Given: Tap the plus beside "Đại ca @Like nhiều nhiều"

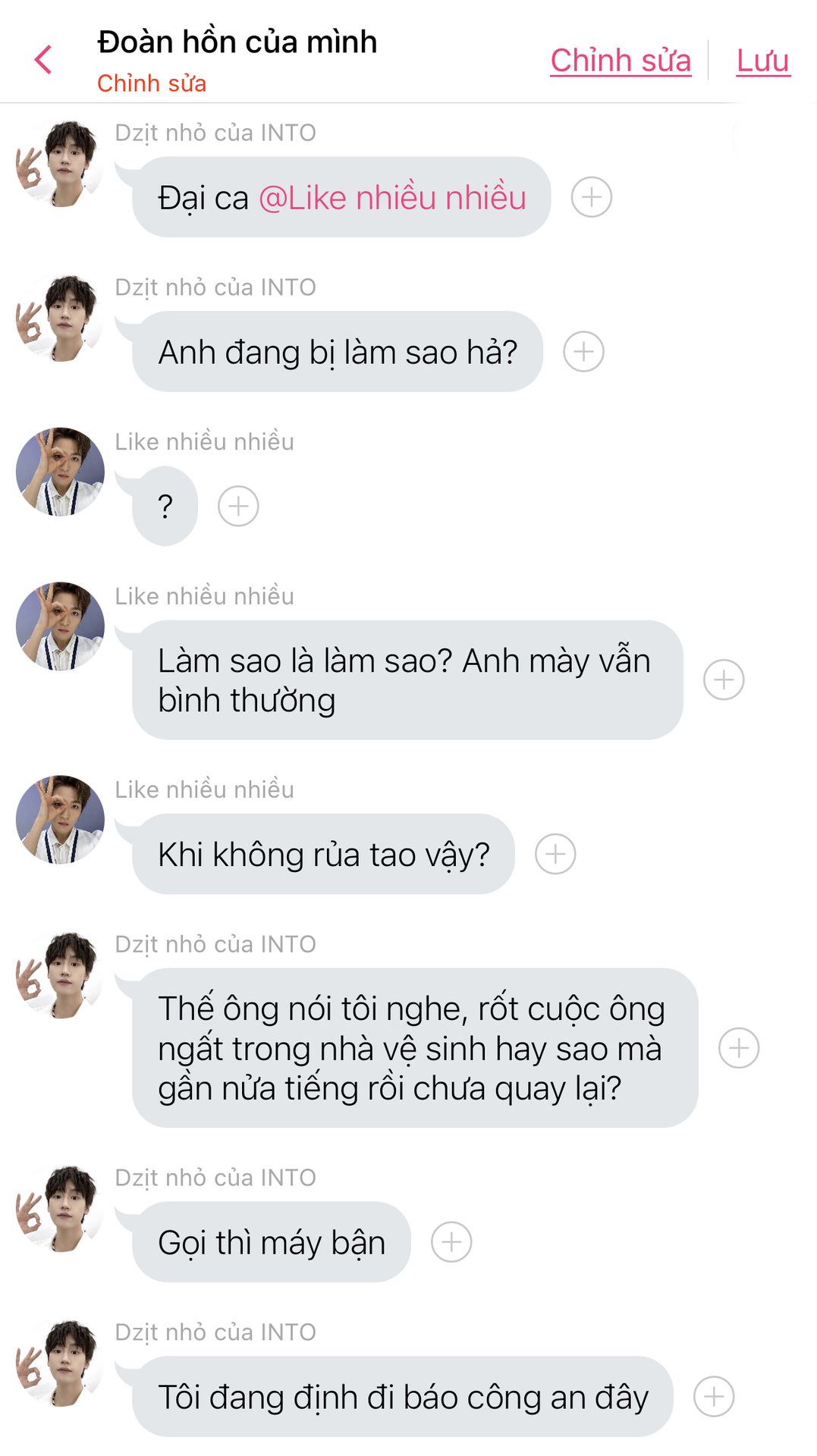Looking at the screenshot, I should pyautogui.click(x=592, y=197).
